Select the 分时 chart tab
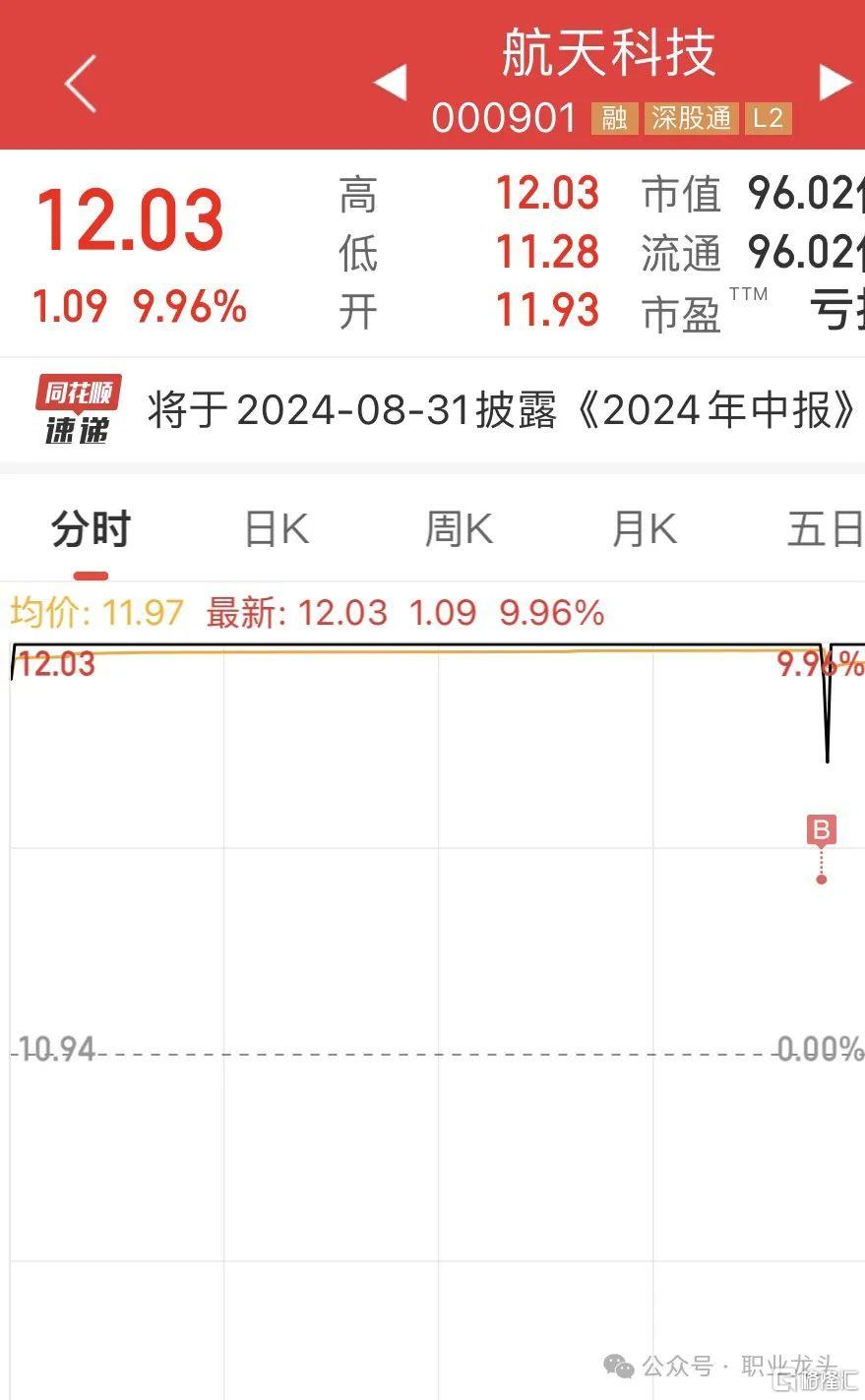This screenshot has width=865, height=1400. [x=91, y=530]
